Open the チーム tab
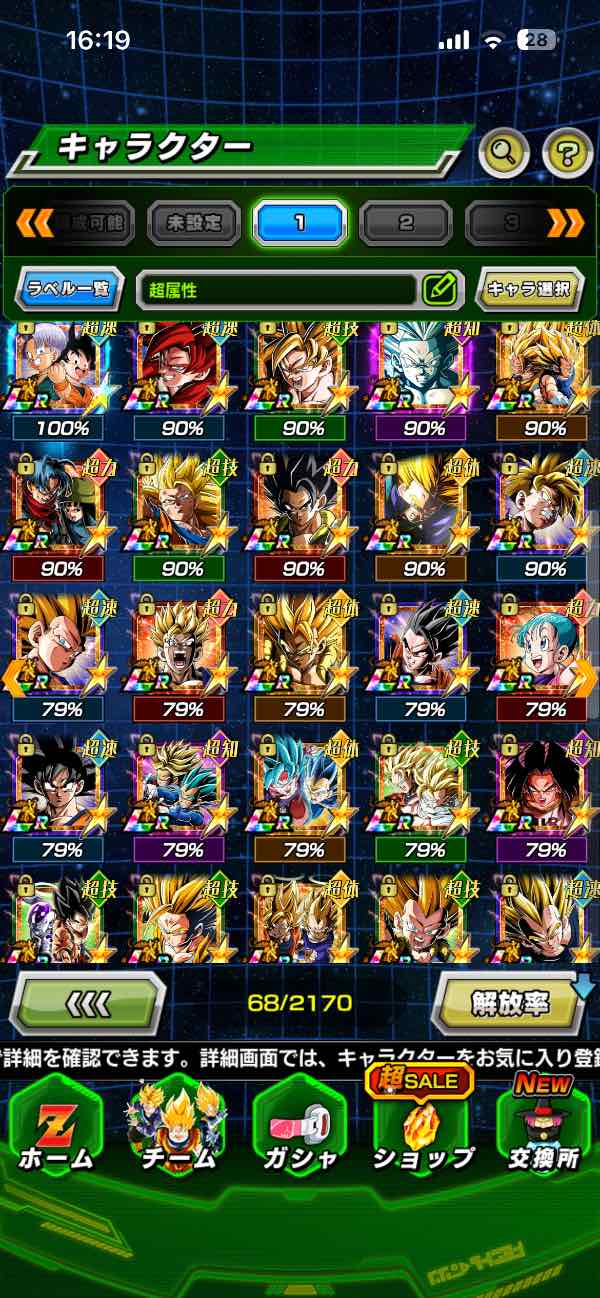The image size is (600, 1298). [177, 1128]
